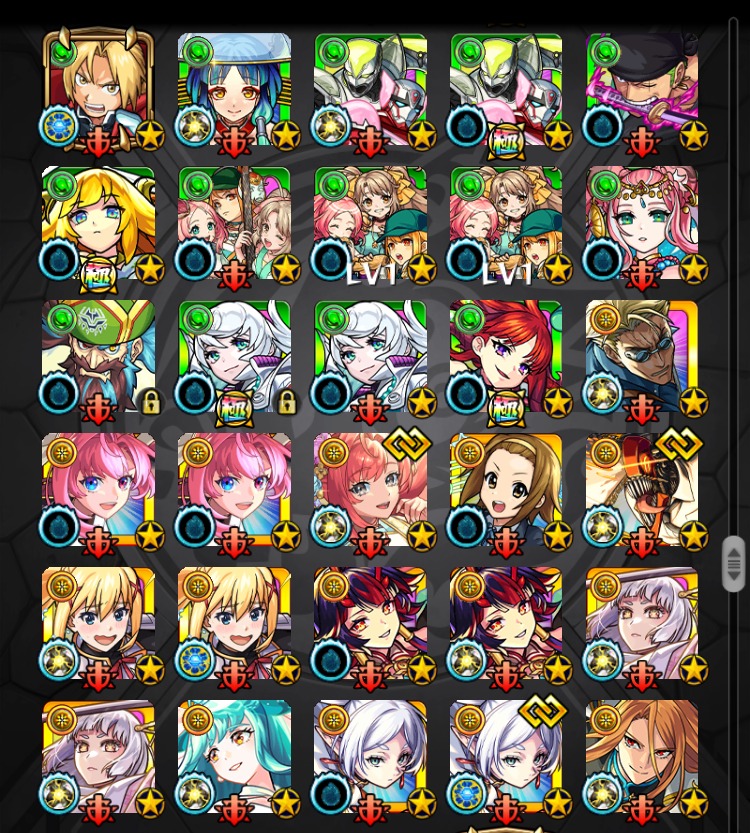Image resolution: width=750 pixels, height=833 pixels.
Task: Open the blond man wearing goggles
Action: (642, 358)
